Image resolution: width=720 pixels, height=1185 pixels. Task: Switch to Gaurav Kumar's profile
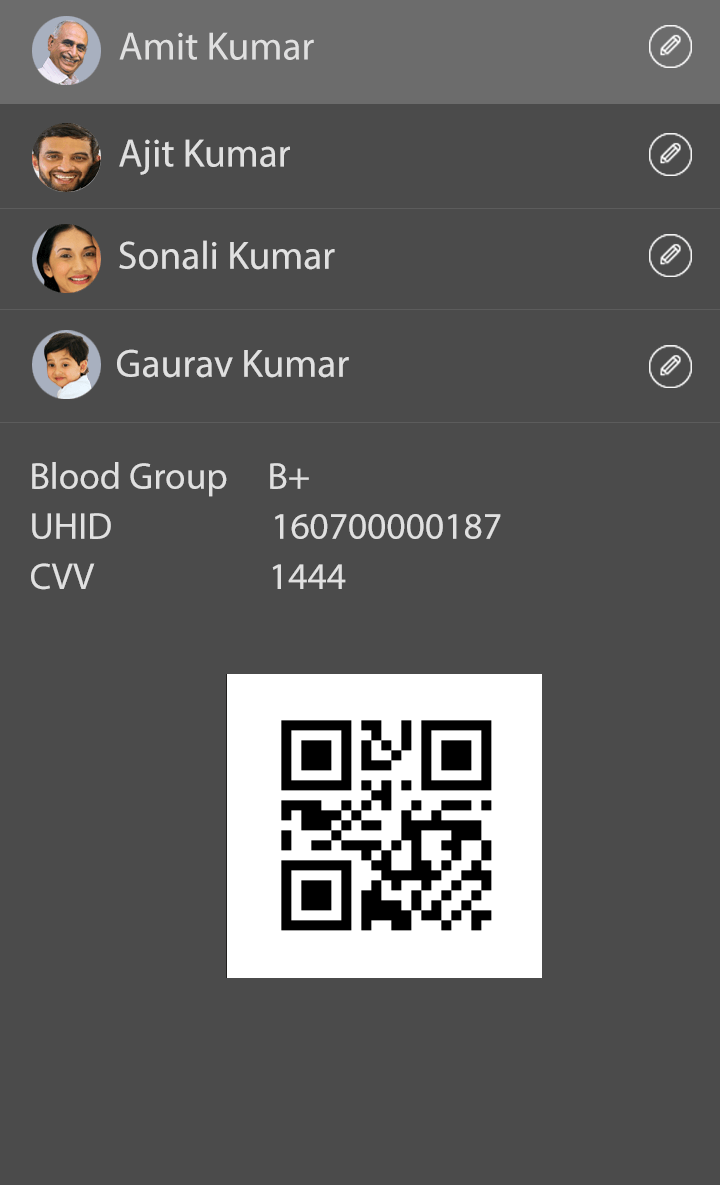232,365
